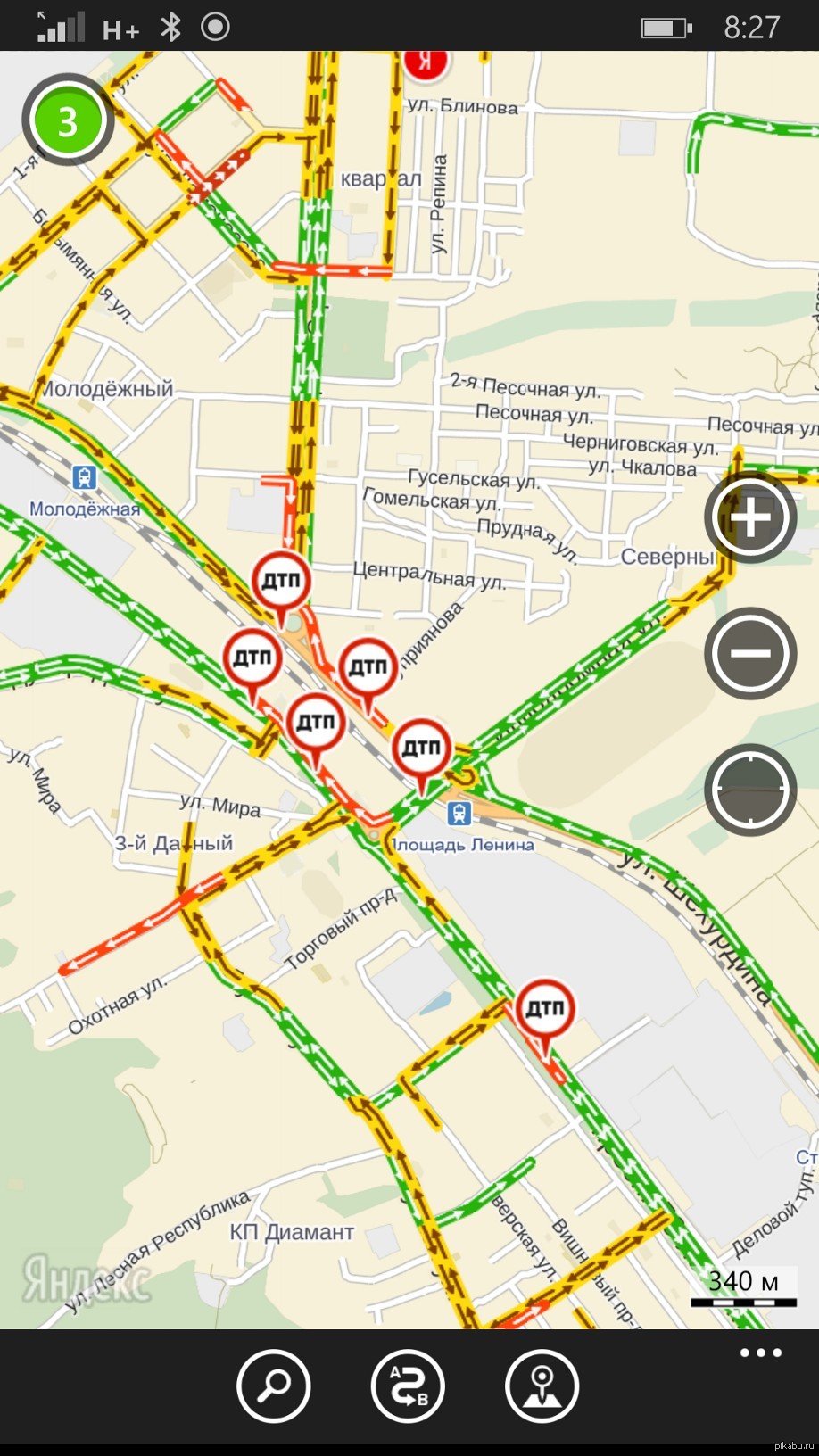Build a route from A to B
This screenshot has height=1456, width=819.
[x=408, y=1386]
